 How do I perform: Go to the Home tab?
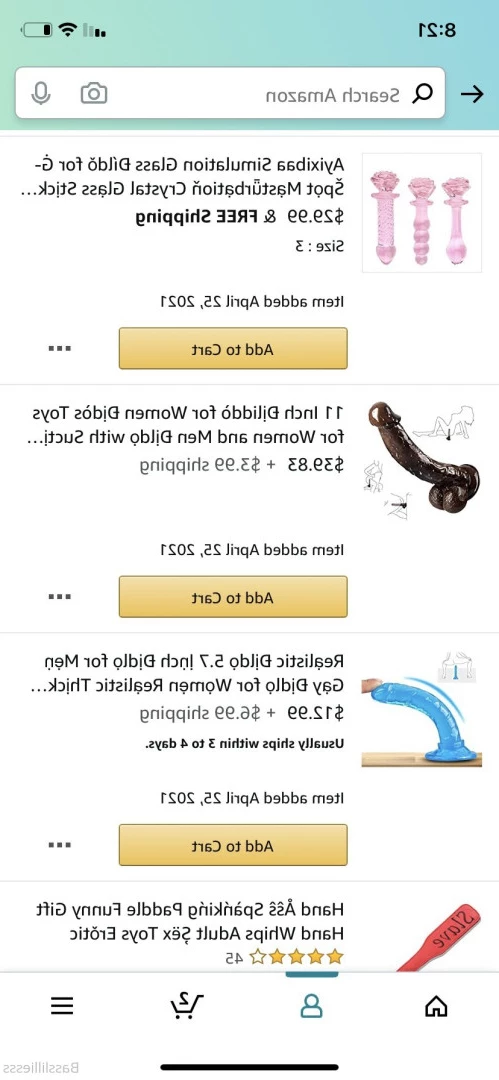pyautogui.click(x=436, y=1006)
